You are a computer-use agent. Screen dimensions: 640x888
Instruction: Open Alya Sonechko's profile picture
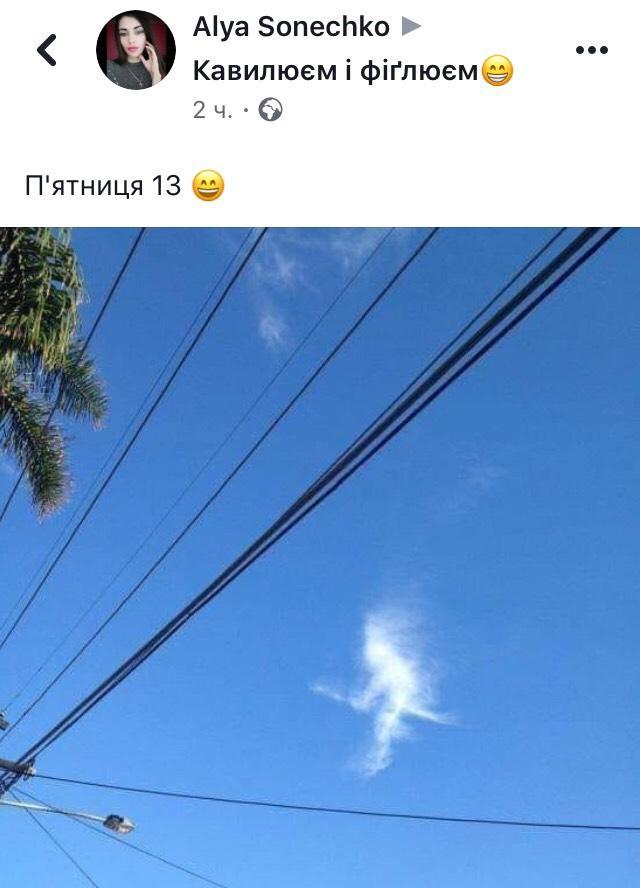(x=136, y=50)
